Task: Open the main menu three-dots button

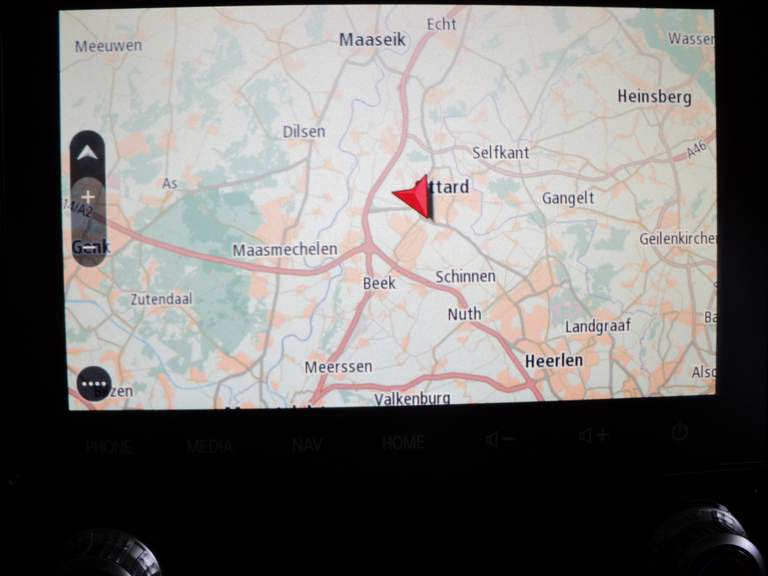Action: (x=94, y=383)
